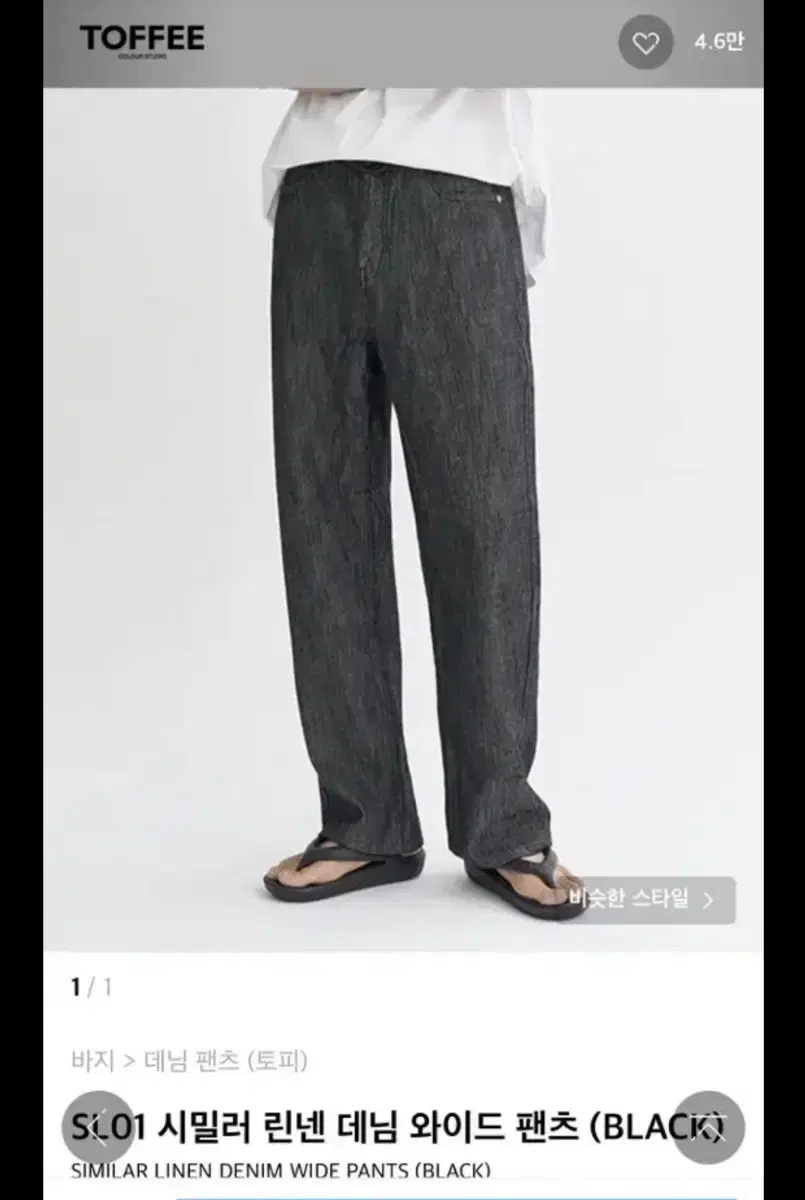The width and height of the screenshot is (805, 1200).
Task: Click the arrow on 비슷한 스타일 button
Action: (x=707, y=899)
